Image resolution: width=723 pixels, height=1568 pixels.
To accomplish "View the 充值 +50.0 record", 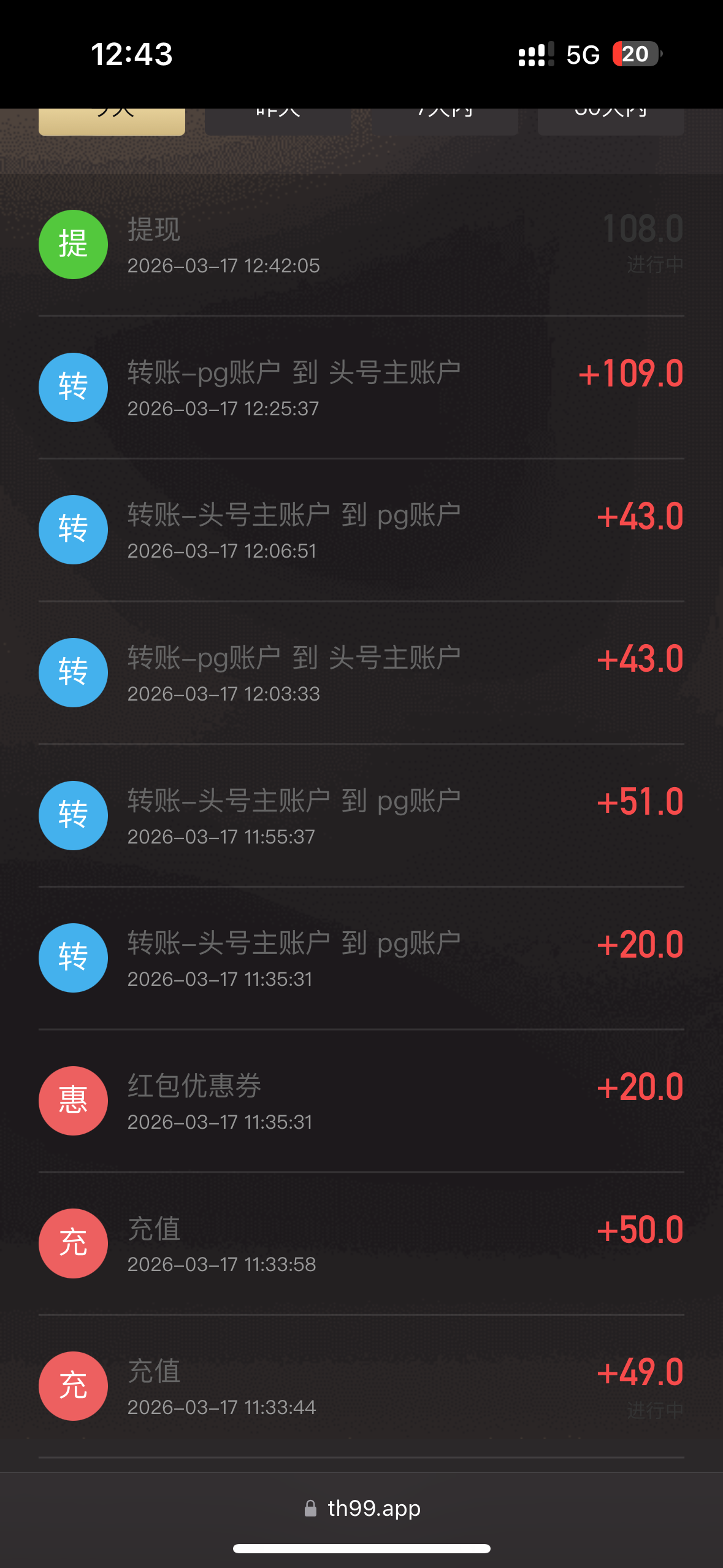I will (361, 1243).
